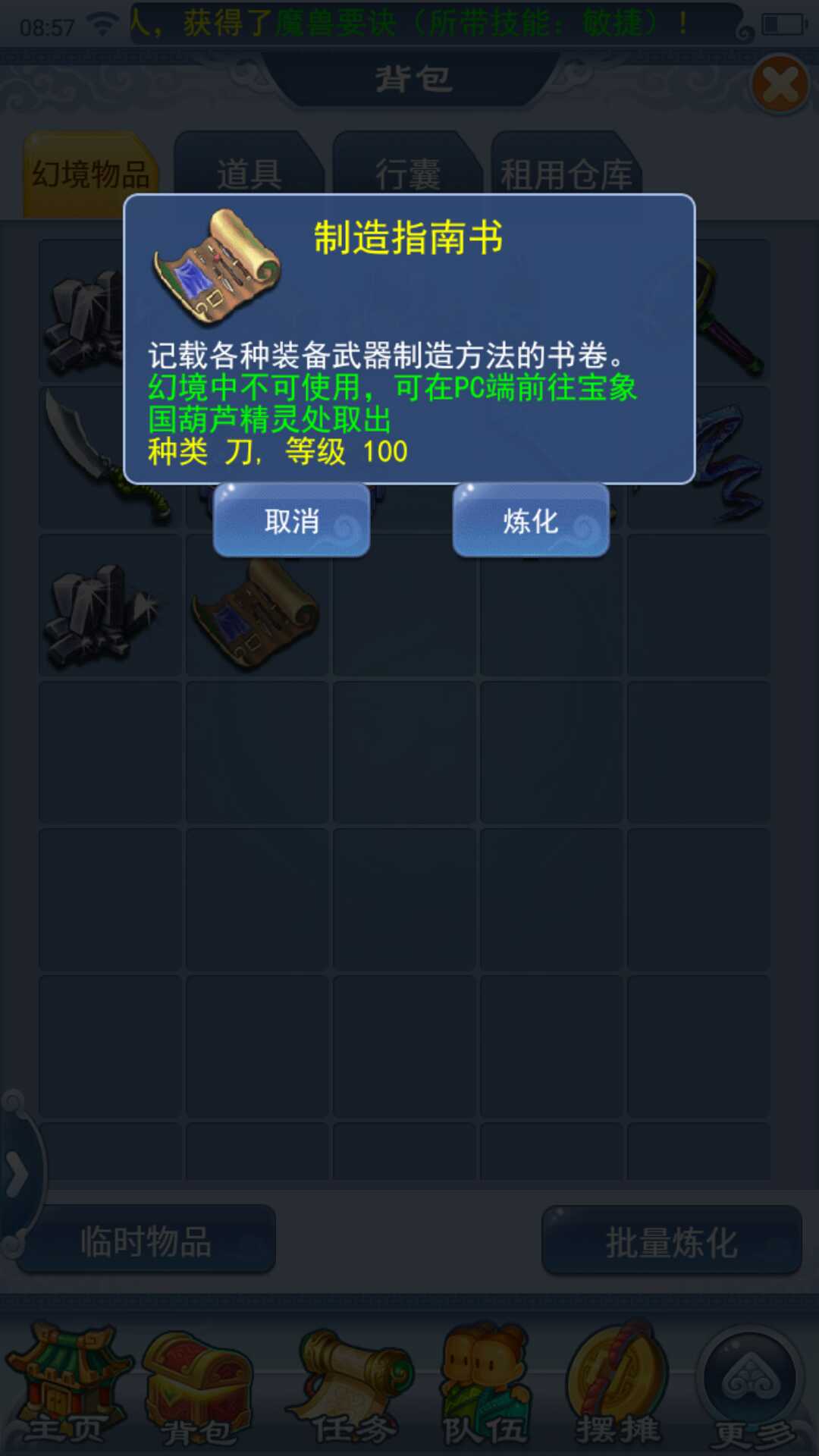
Task: Open the 租用仓库 tab
Action: (566, 174)
